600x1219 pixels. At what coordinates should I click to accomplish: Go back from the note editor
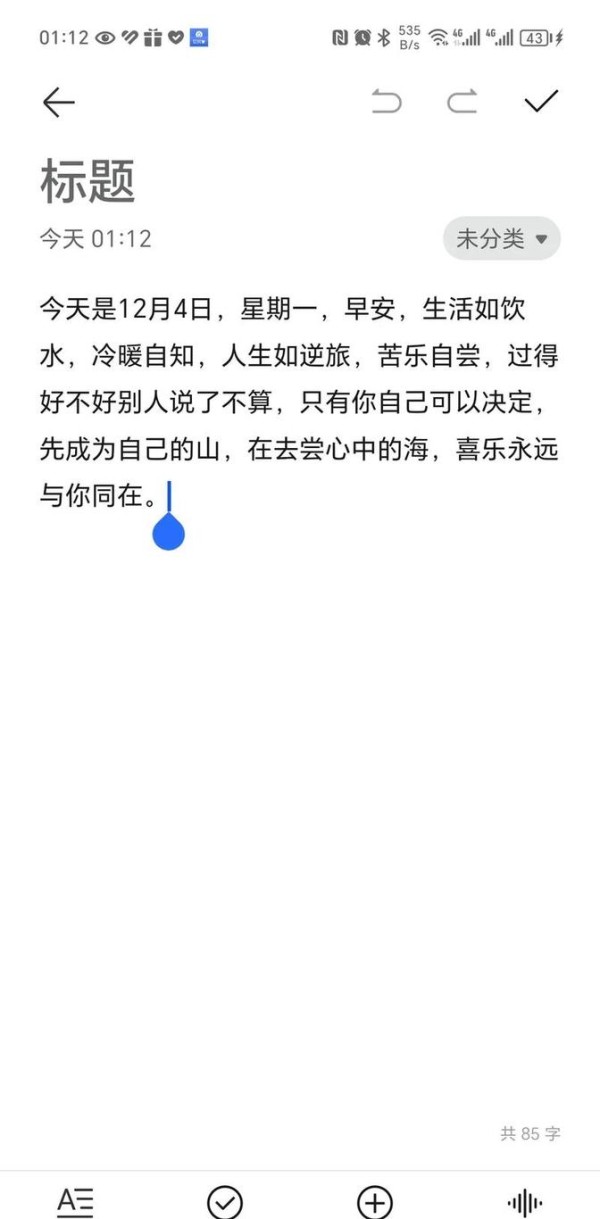pos(59,102)
